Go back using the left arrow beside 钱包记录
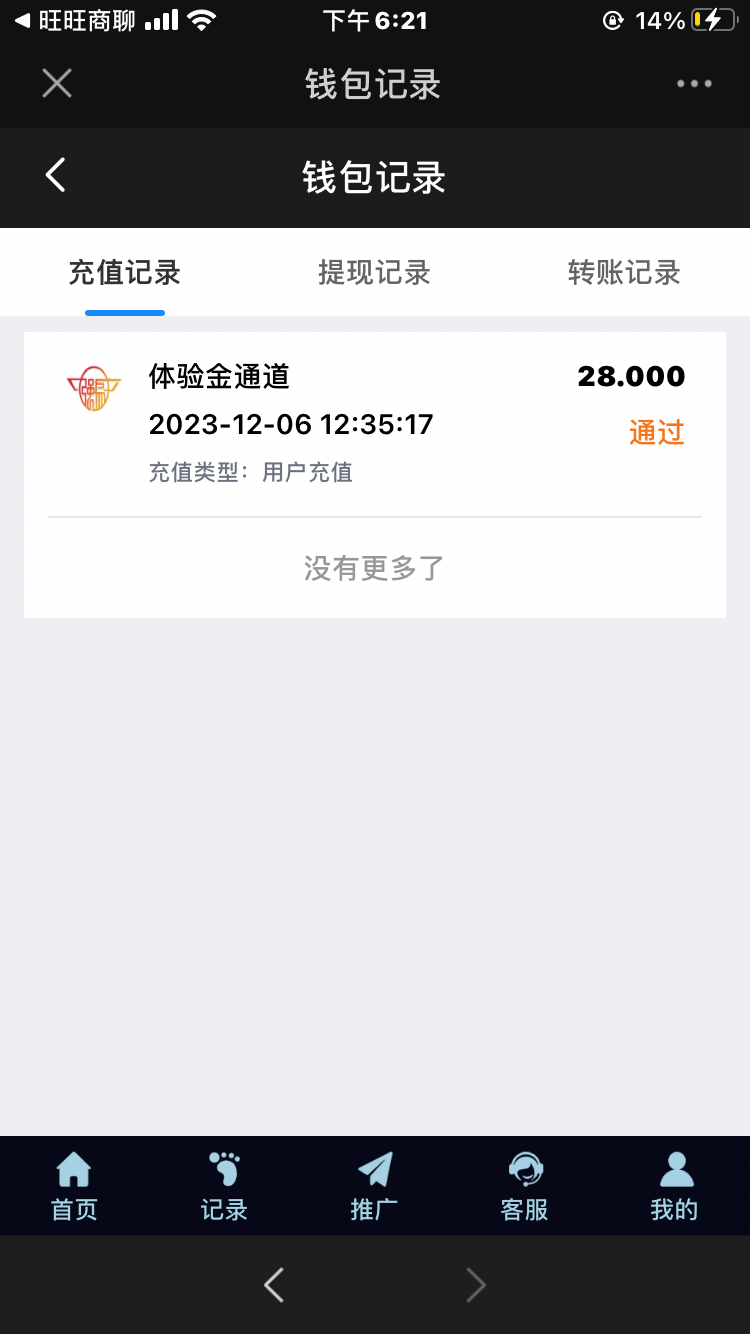 [x=56, y=175]
